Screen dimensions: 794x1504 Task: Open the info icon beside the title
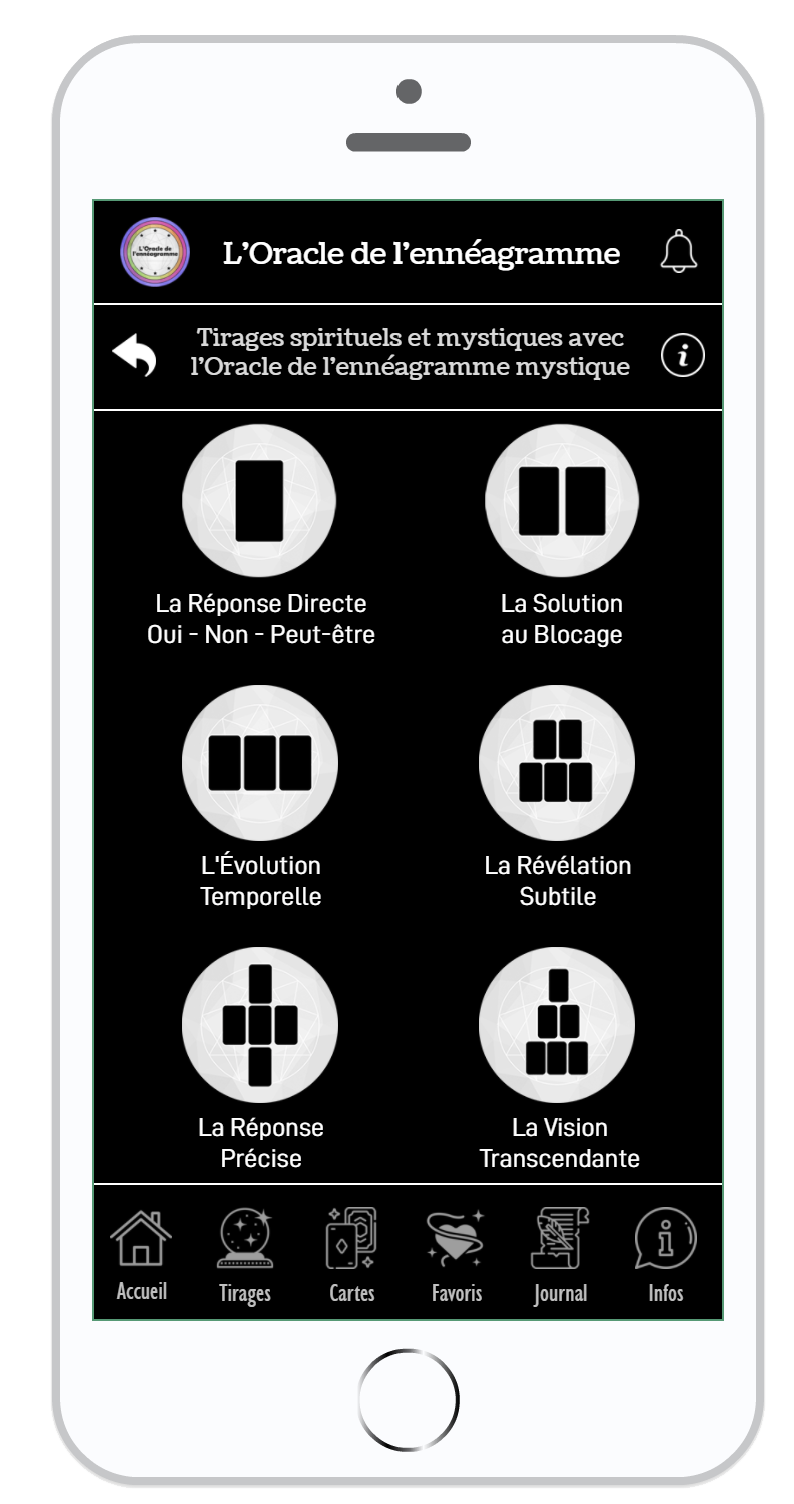pos(683,356)
